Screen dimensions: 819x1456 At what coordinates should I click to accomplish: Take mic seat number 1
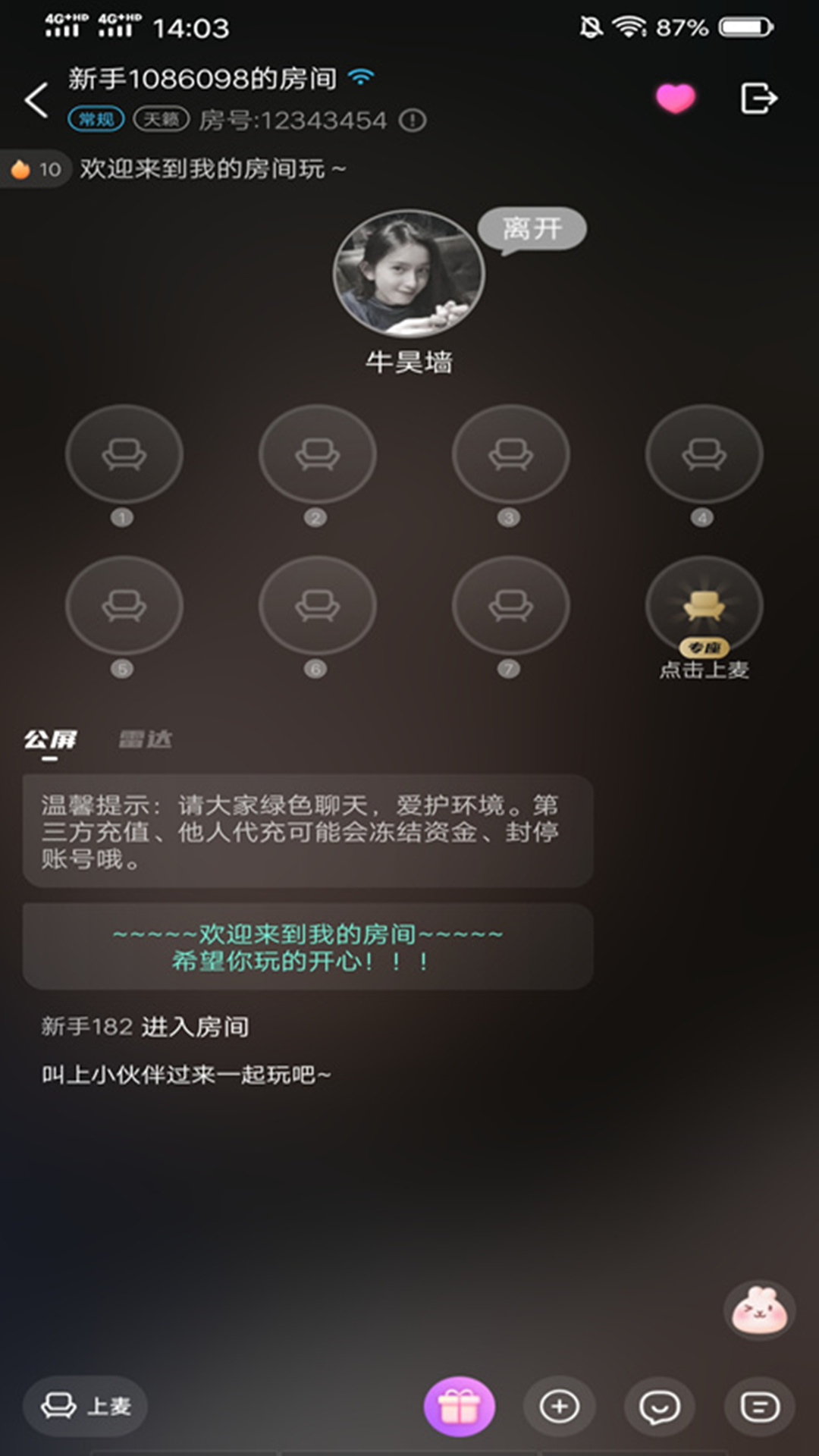click(124, 454)
